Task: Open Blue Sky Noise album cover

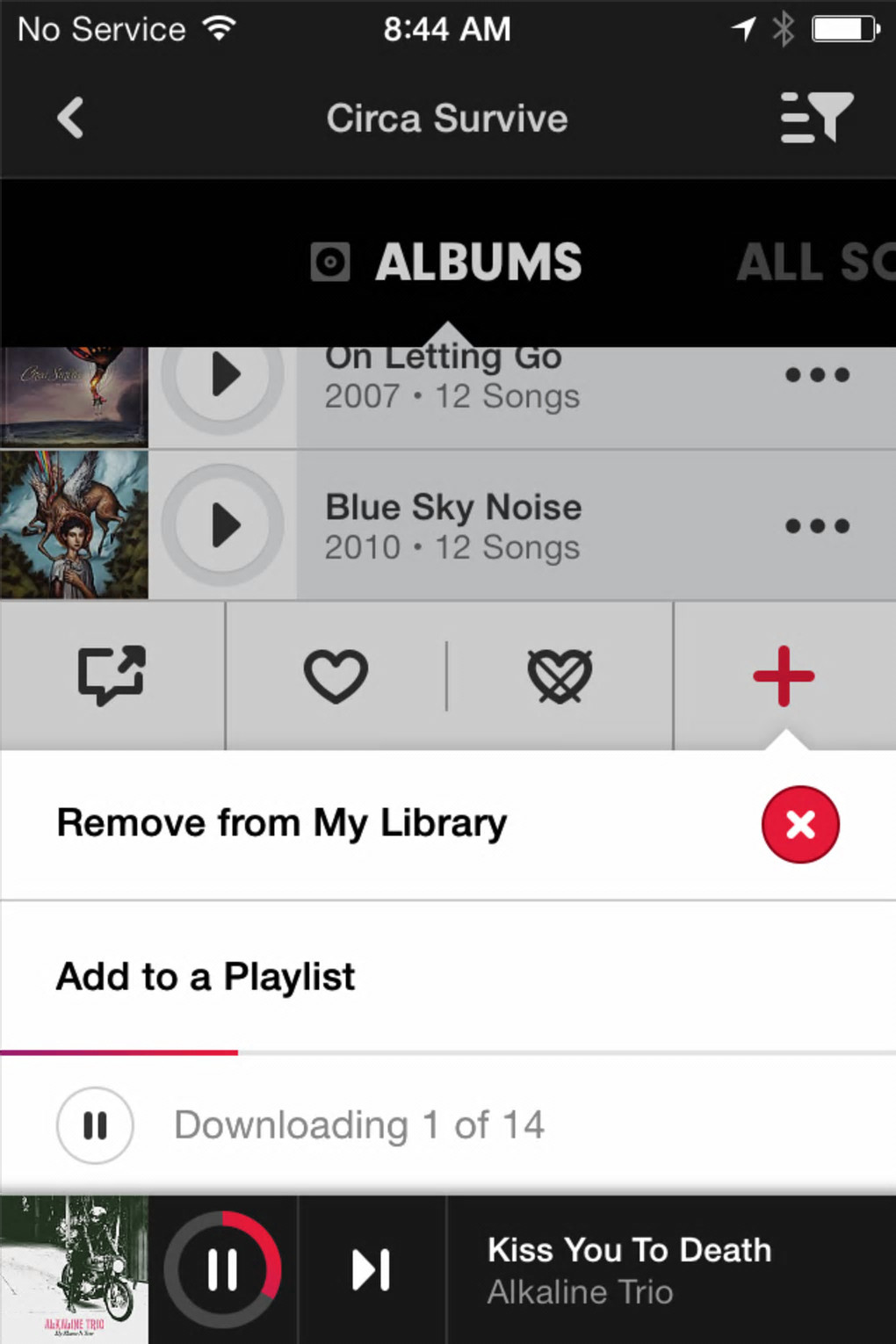Action: (x=74, y=525)
